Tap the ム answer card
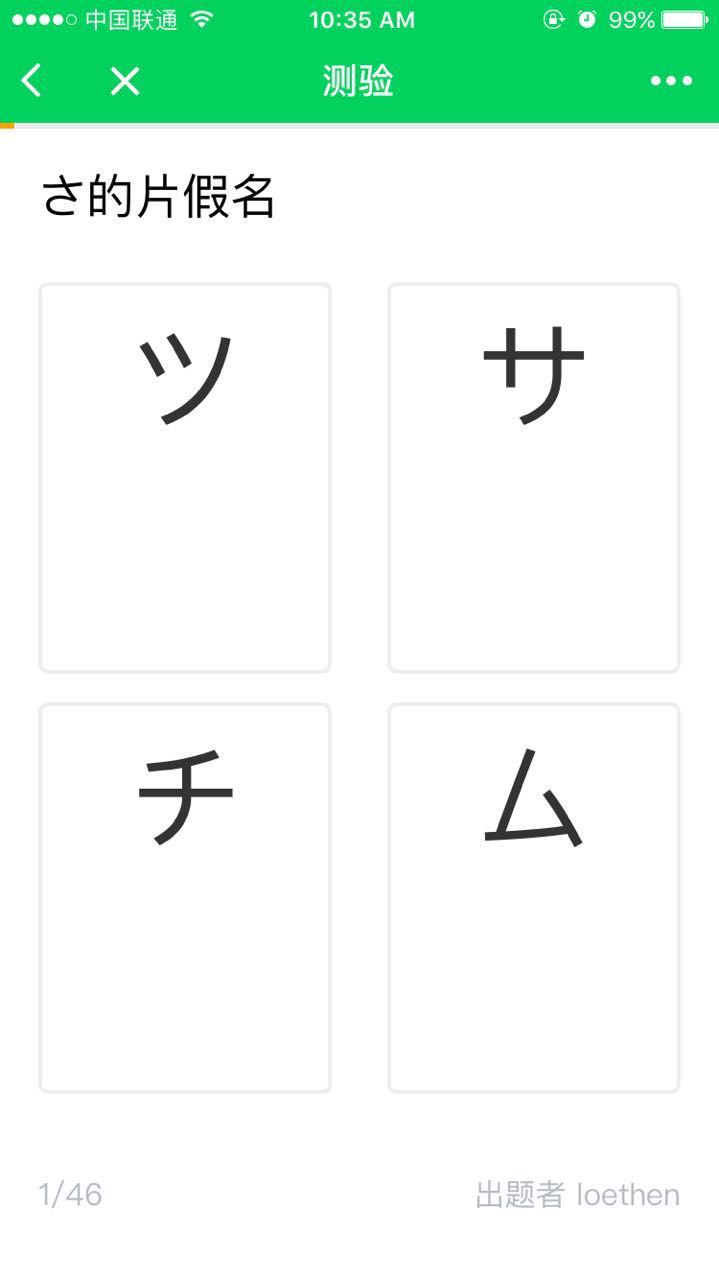719x1280 pixels. (x=534, y=898)
